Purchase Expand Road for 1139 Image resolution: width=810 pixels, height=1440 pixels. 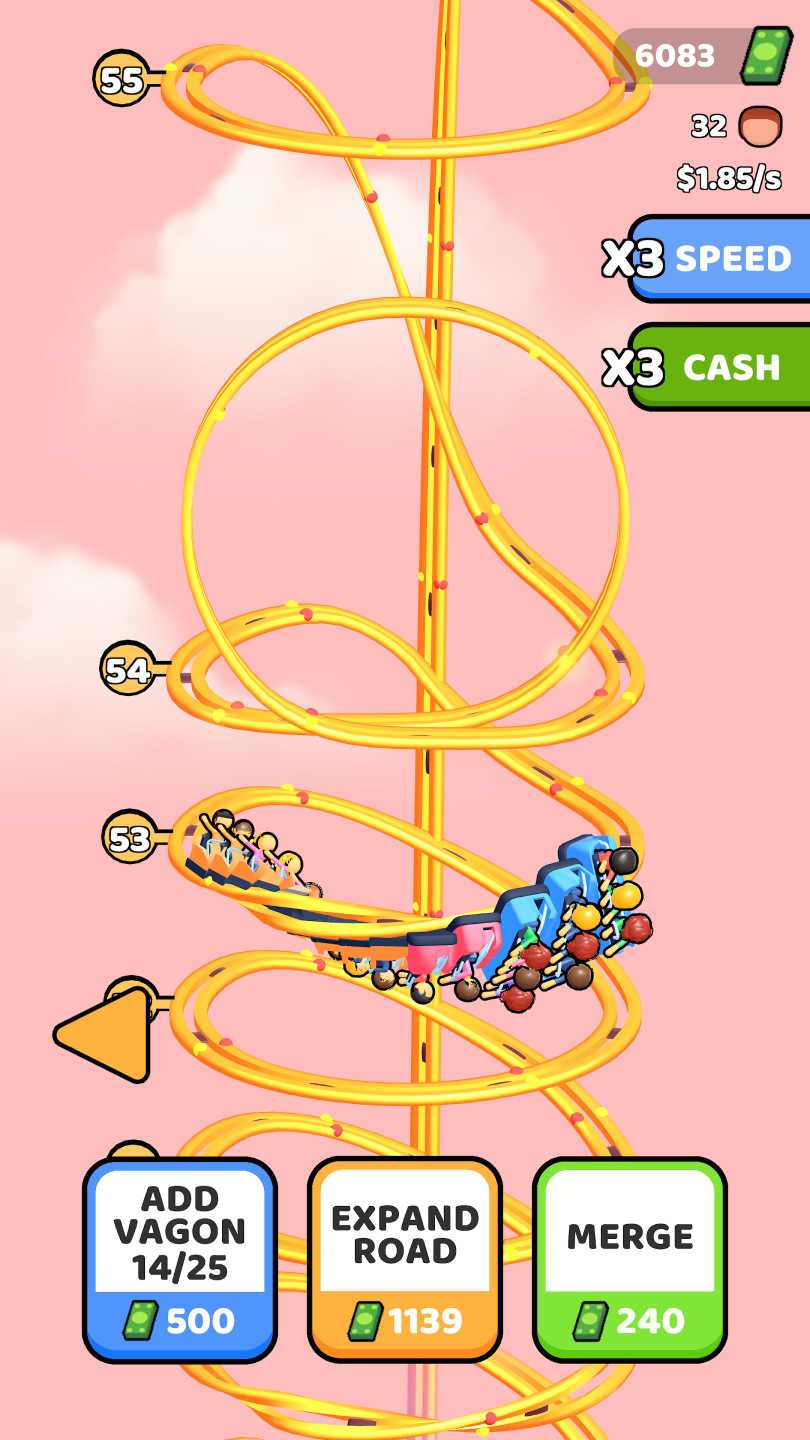coord(405,1260)
